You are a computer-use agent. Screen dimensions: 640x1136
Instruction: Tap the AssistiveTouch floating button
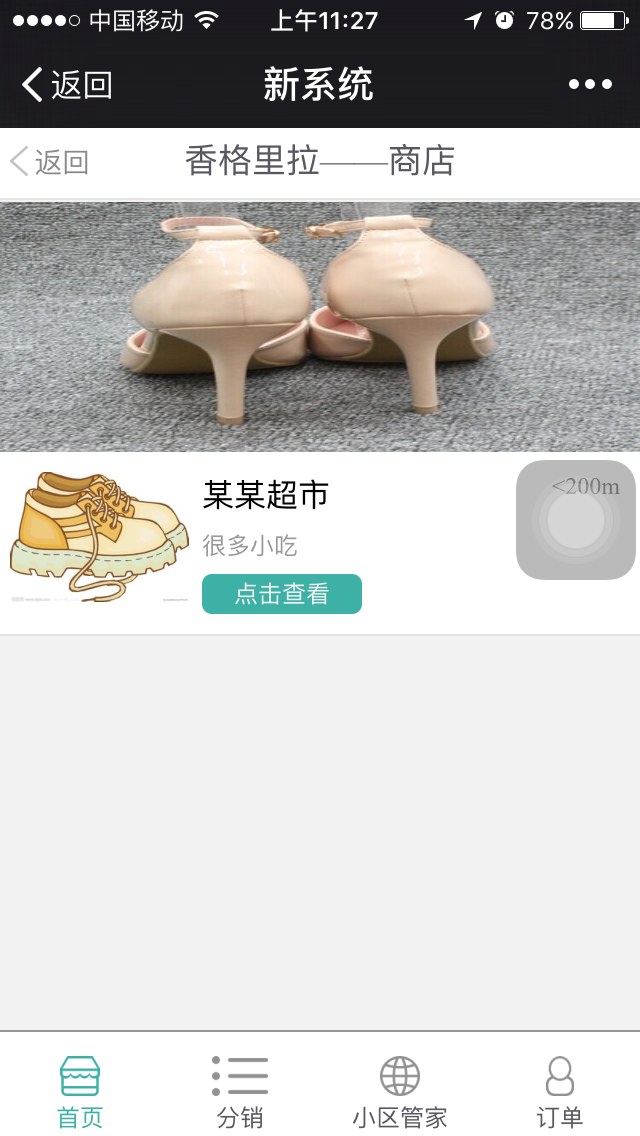coord(575,520)
